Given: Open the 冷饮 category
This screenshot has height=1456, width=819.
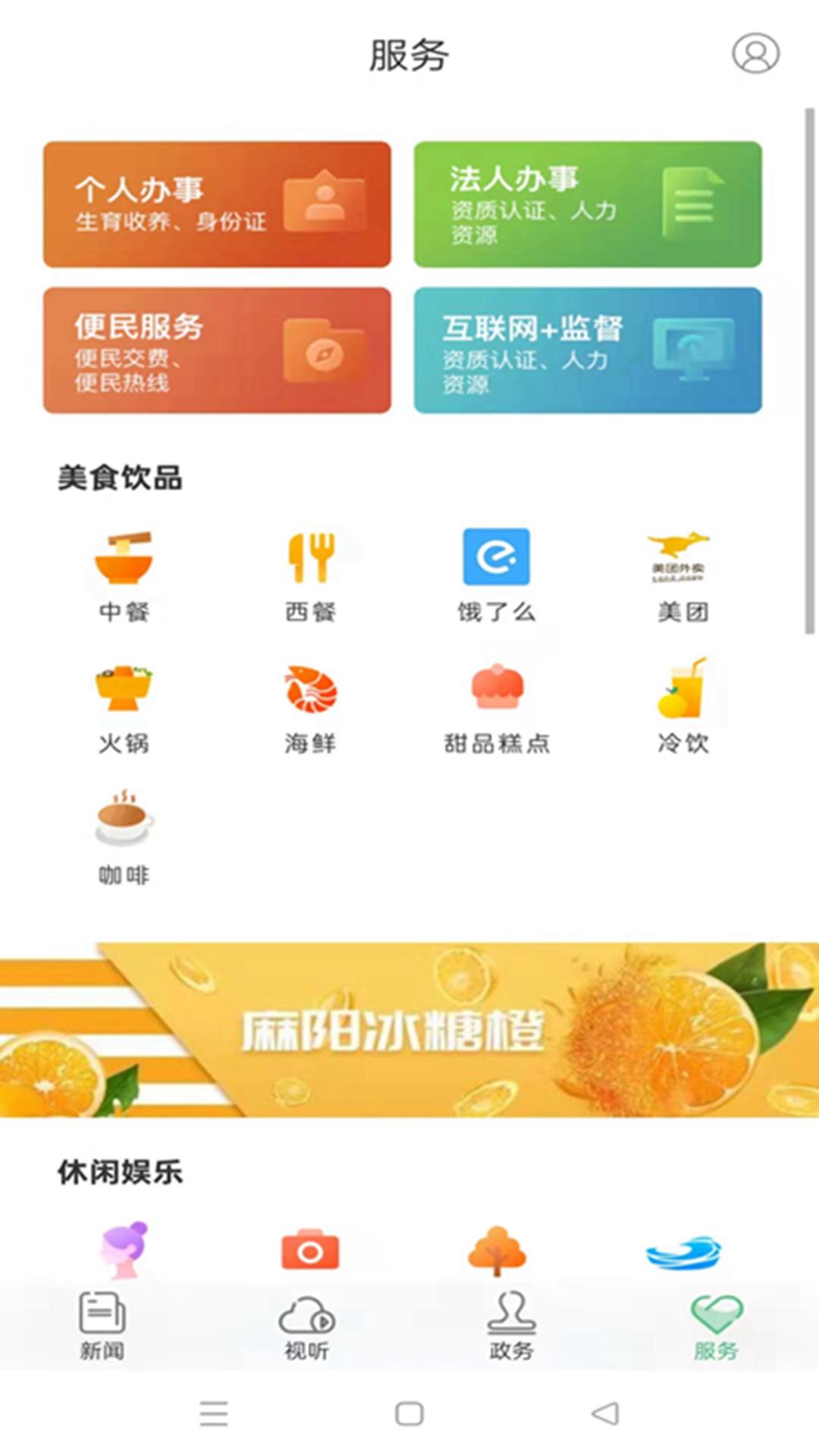Looking at the screenshot, I should tap(682, 707).
